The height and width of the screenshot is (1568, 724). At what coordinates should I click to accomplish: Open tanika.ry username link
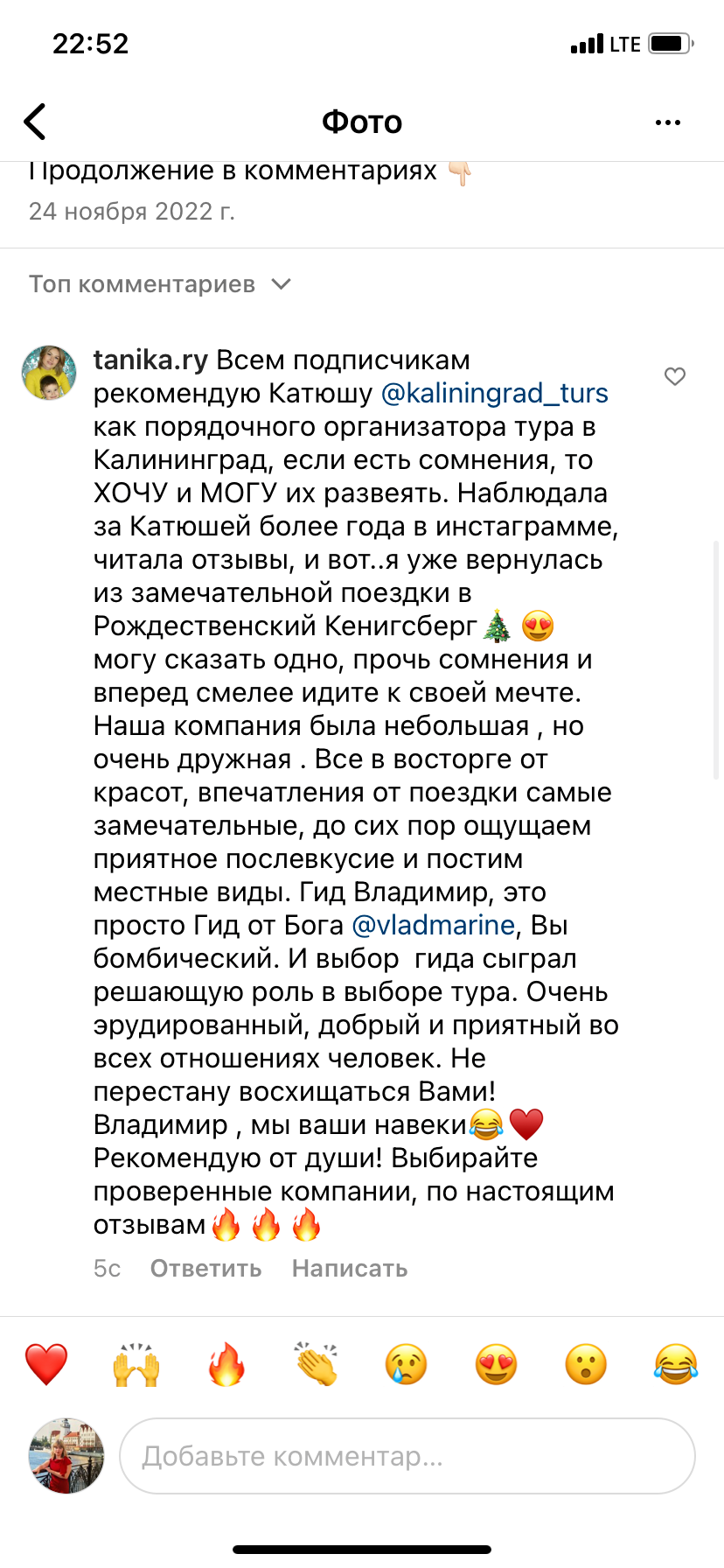[150, 360]
